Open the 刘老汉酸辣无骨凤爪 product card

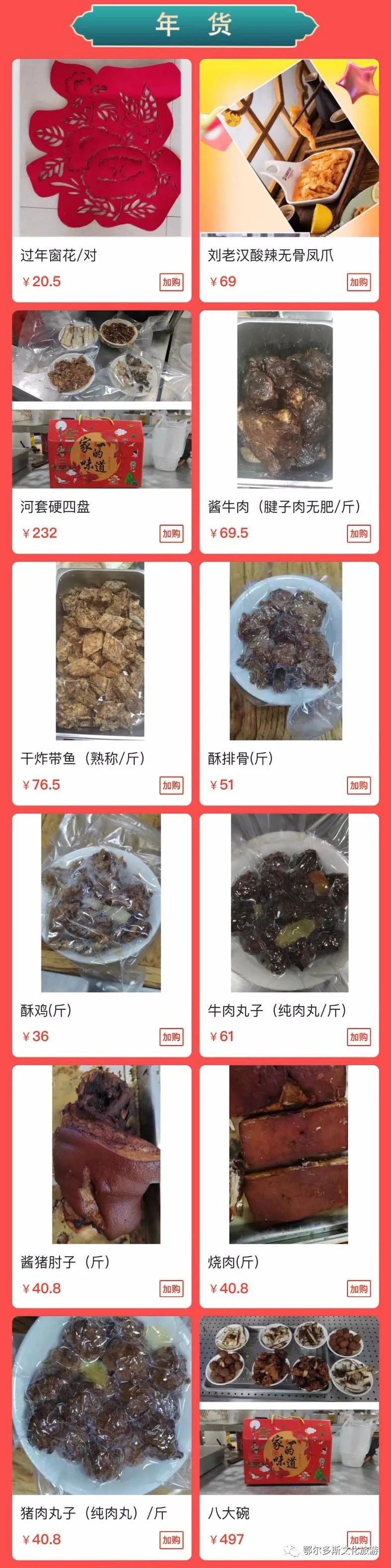click(x=290, y=148)
